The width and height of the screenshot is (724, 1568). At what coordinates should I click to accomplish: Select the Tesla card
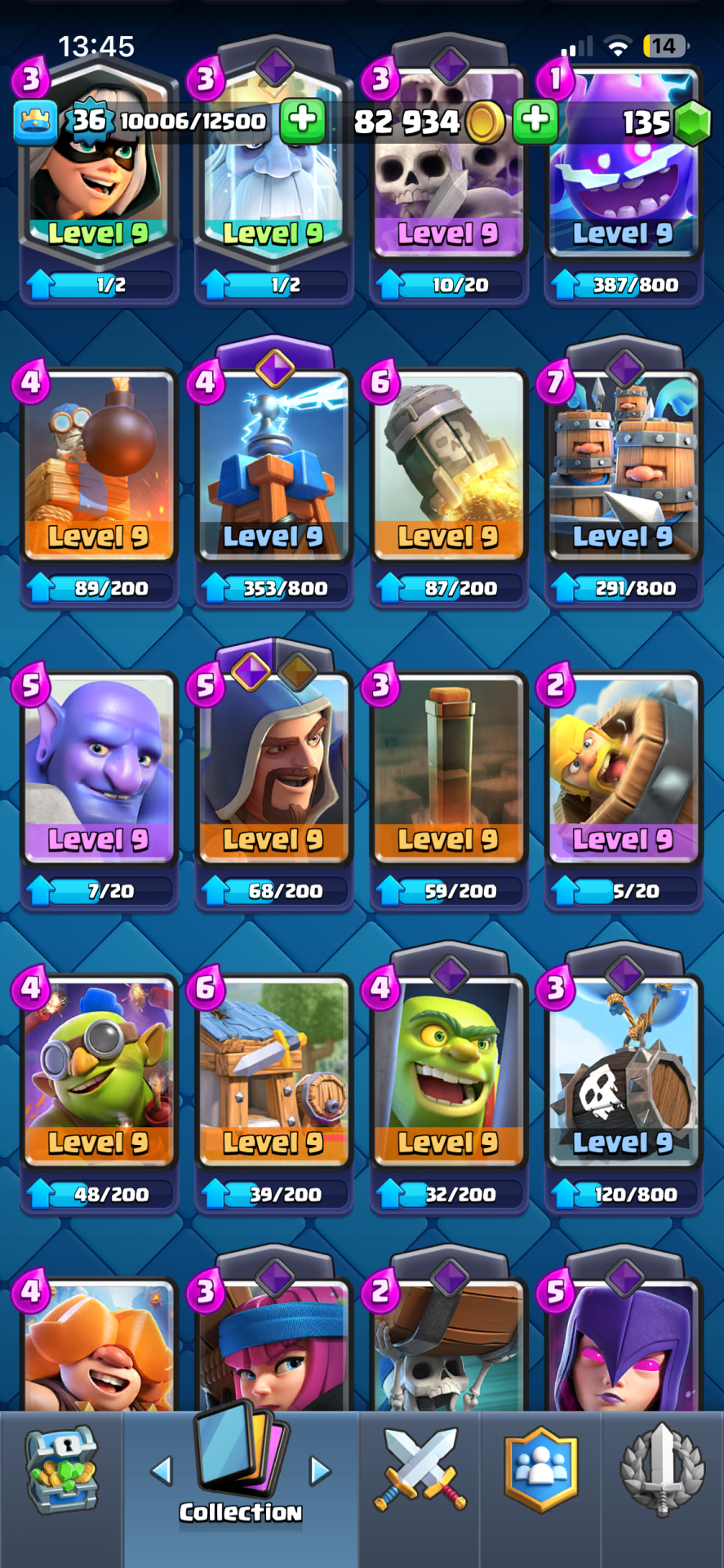(x=273, y=465)
